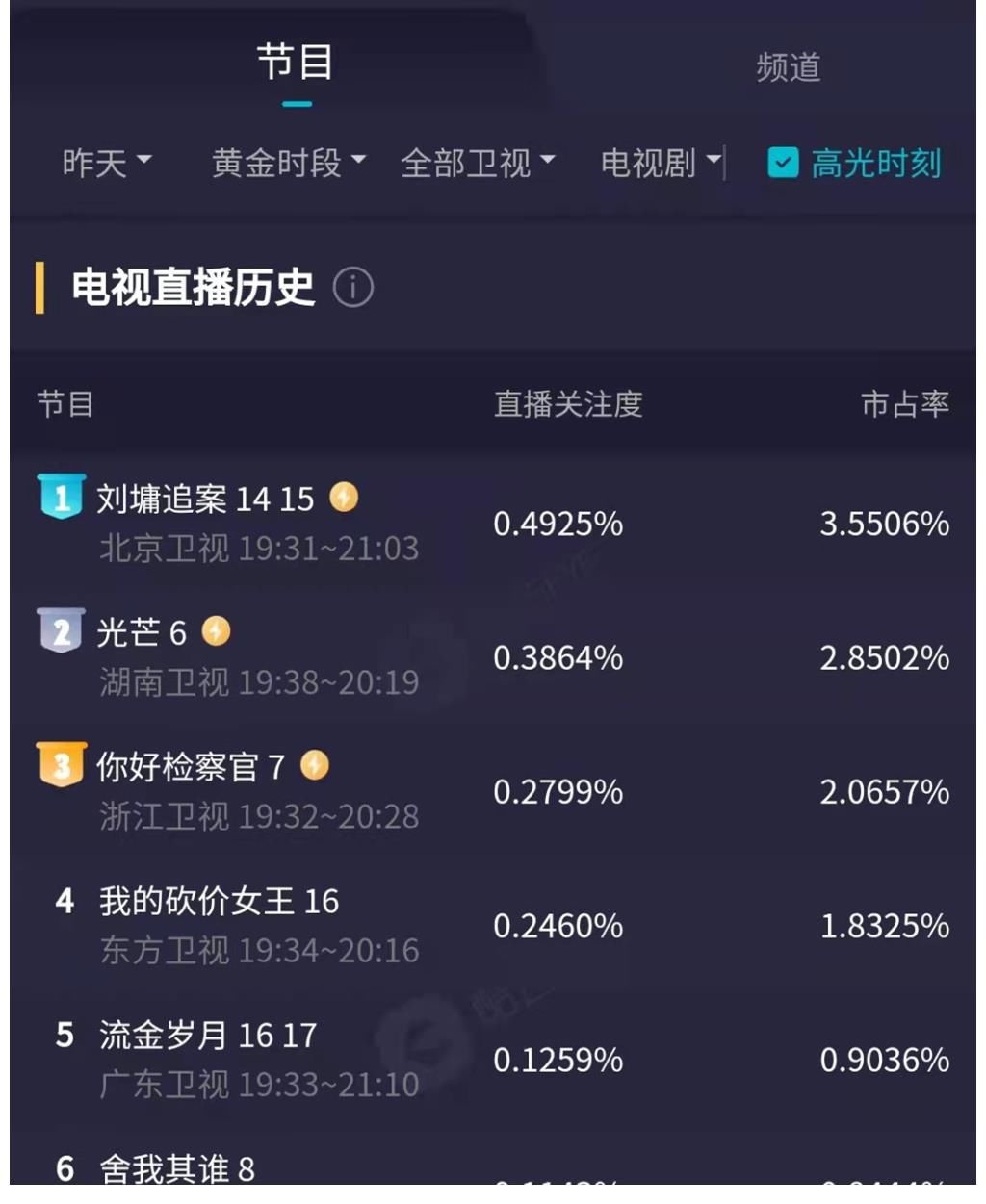Disable the 高光时刻 checkbox
Viewport: 986px width, 1204px height.
tap(782, 165)
